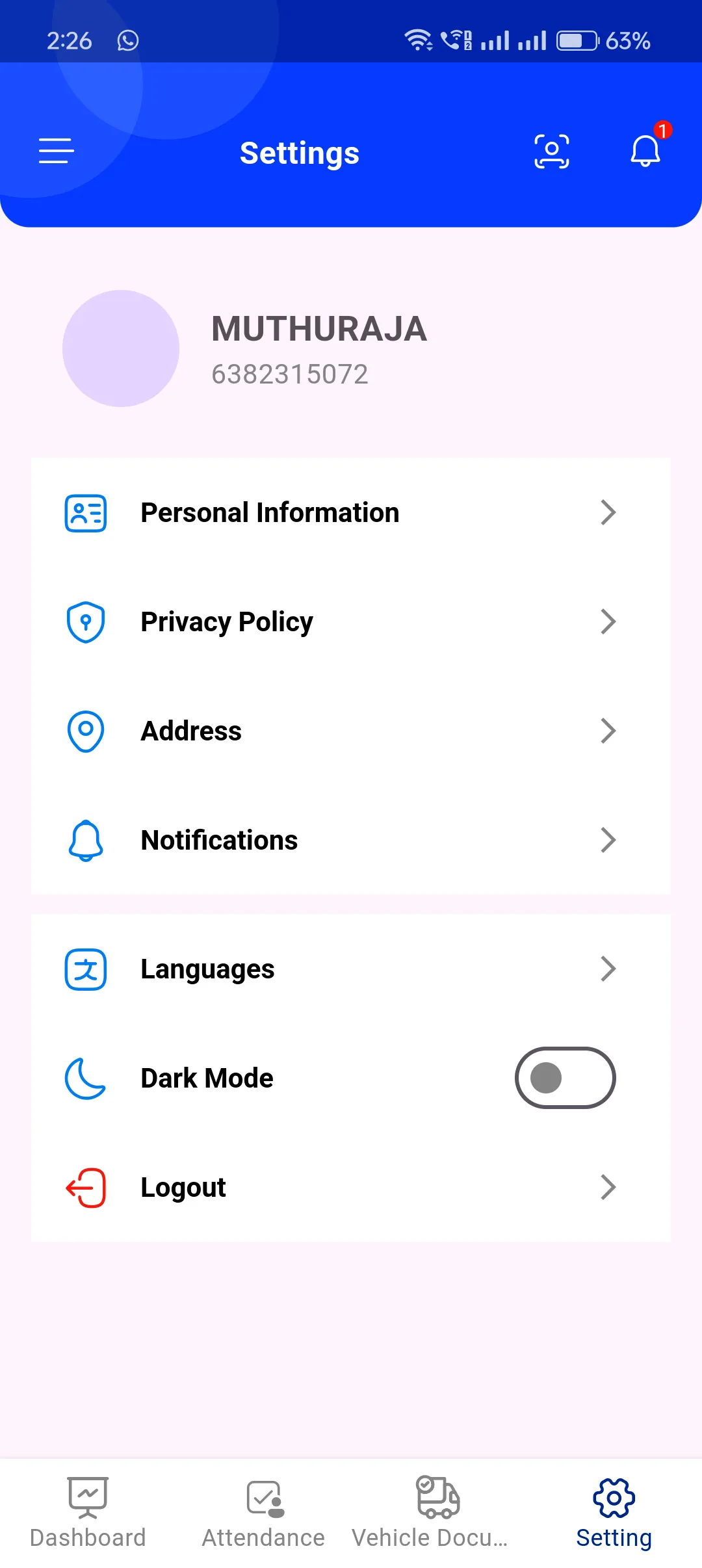Tap the Privacy Policy shield icon
Viewport: 702px width, 1568px height.
(85, 621)
